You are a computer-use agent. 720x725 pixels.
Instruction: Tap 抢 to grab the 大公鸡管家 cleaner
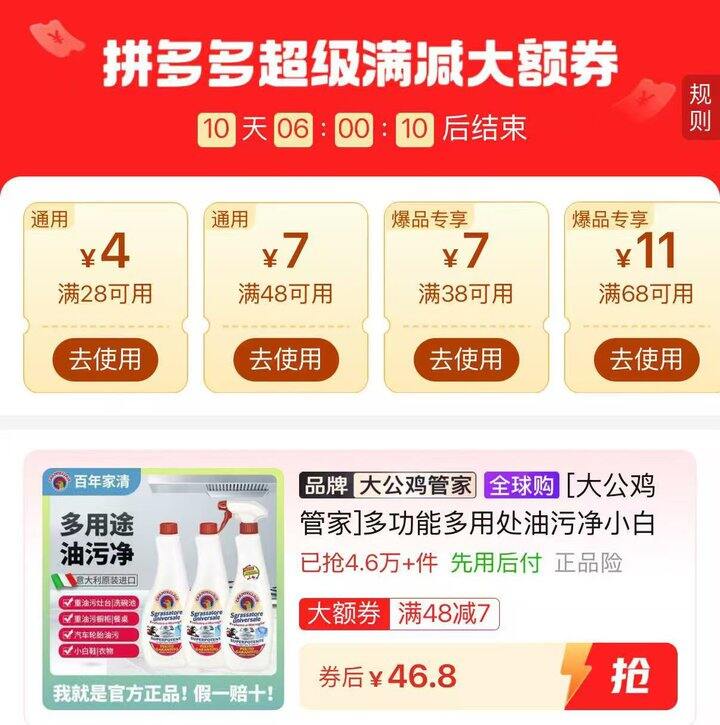[622, 676]
